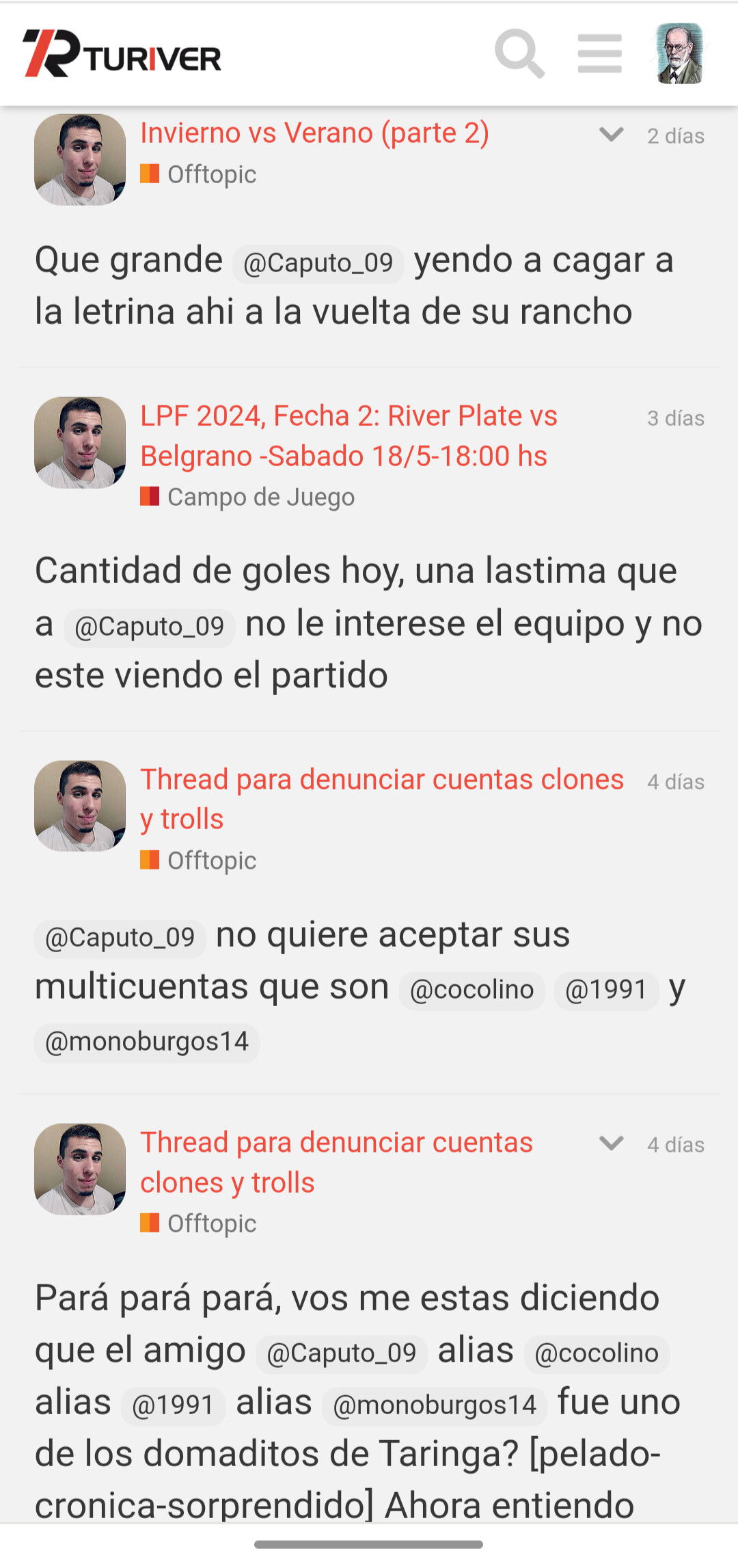Open the @cocolino mention in multicuentas post

471,990
